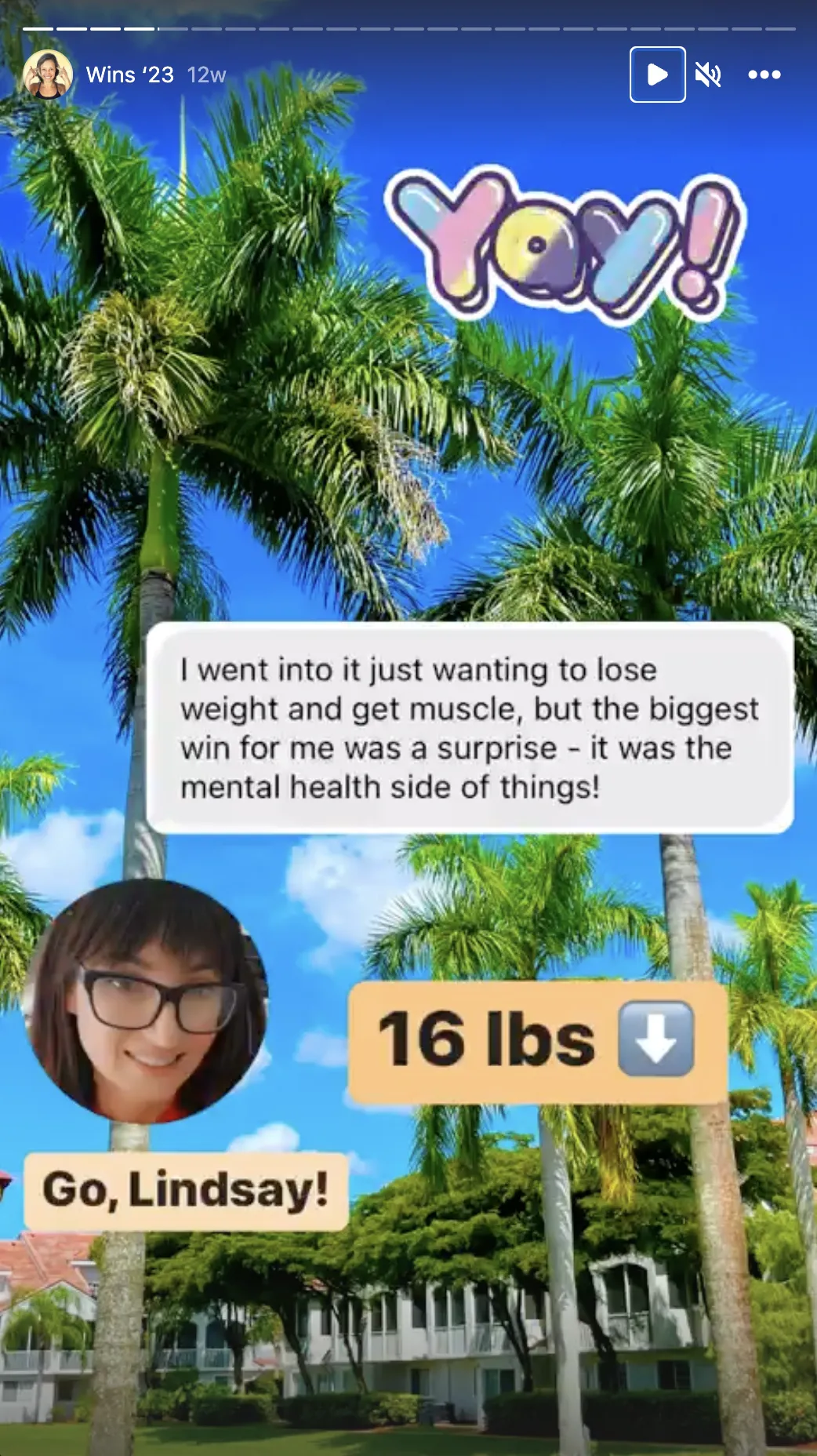Viewport: 817px width, 1456px height.
Task: Open the Wins '23 highlight name
Action: point(129,75)
